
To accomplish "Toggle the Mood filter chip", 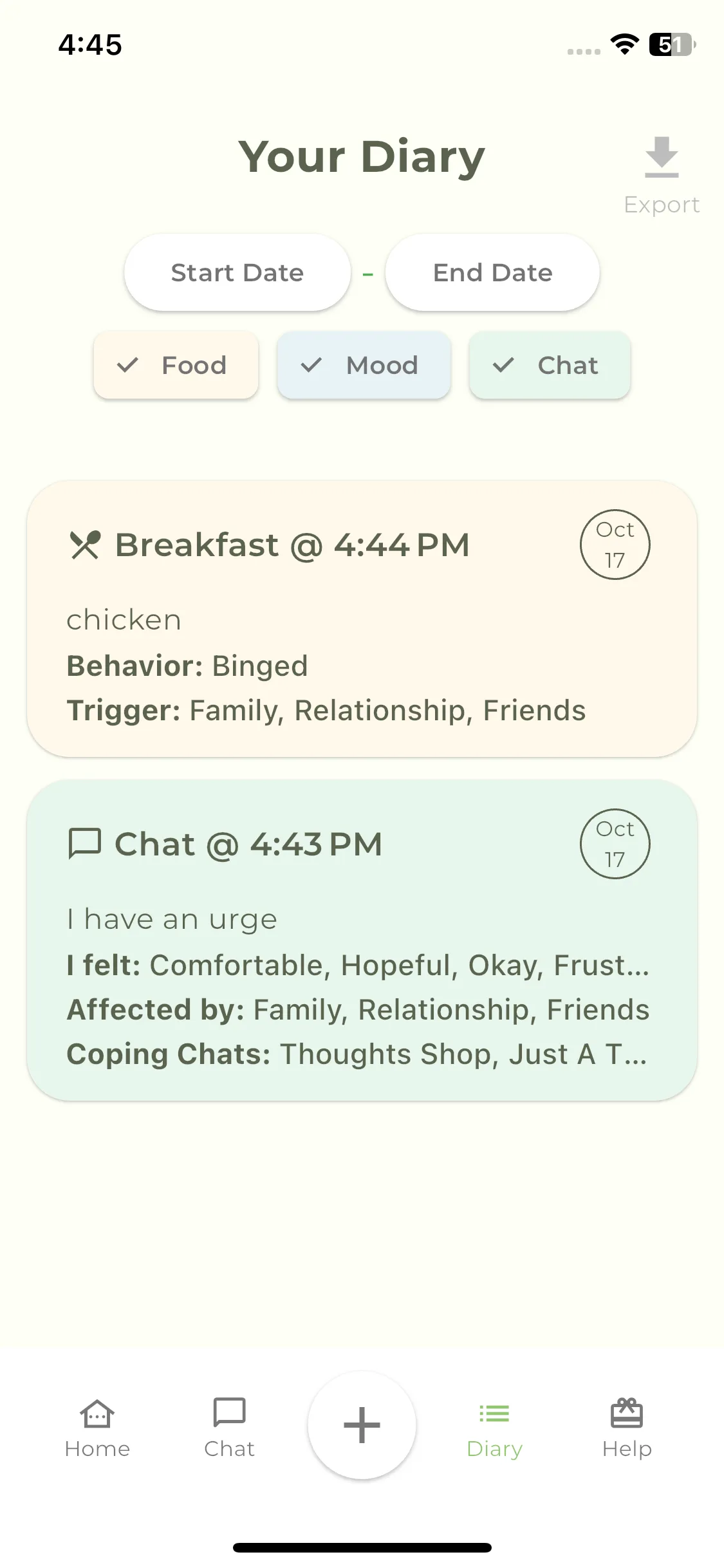I will coord(364,365).
